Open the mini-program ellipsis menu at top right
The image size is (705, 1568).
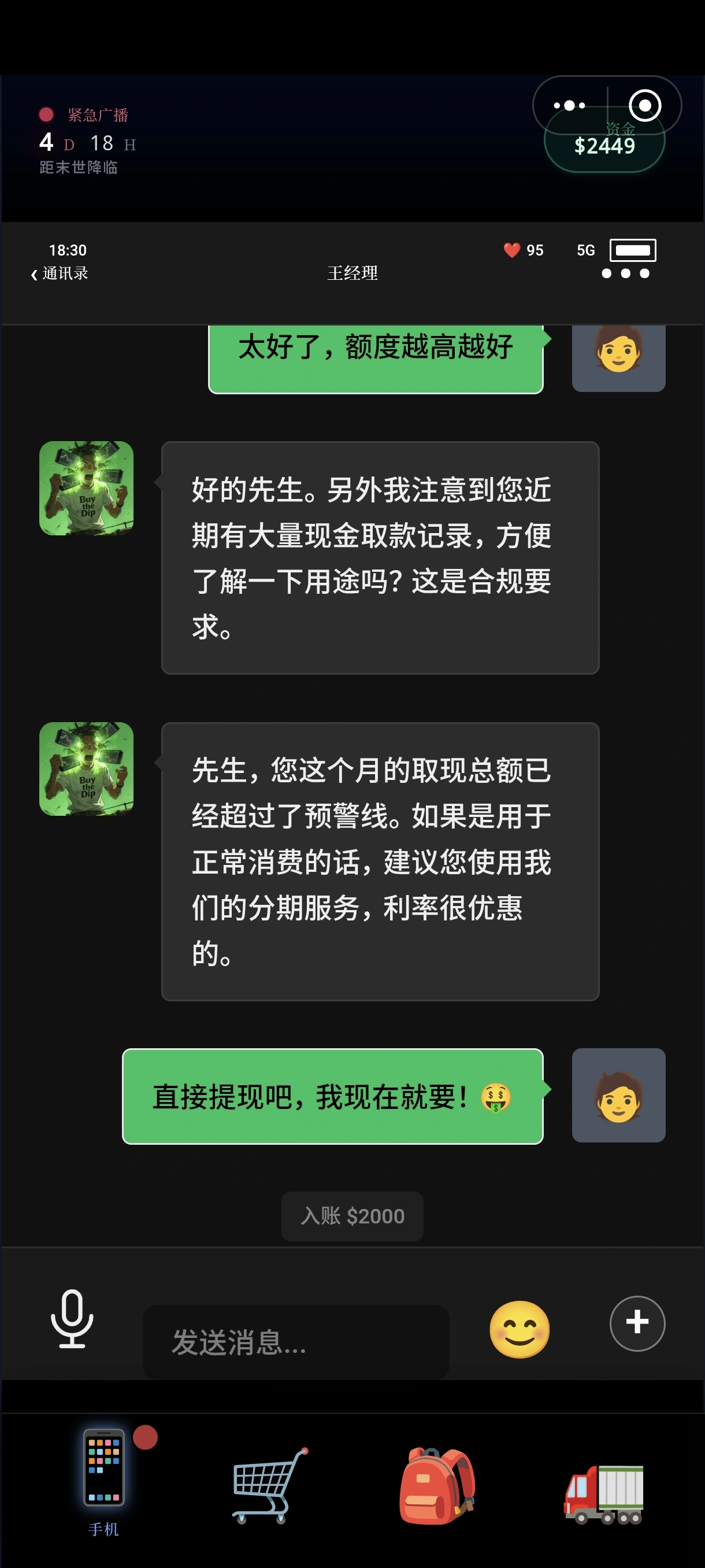pos(567,105)
